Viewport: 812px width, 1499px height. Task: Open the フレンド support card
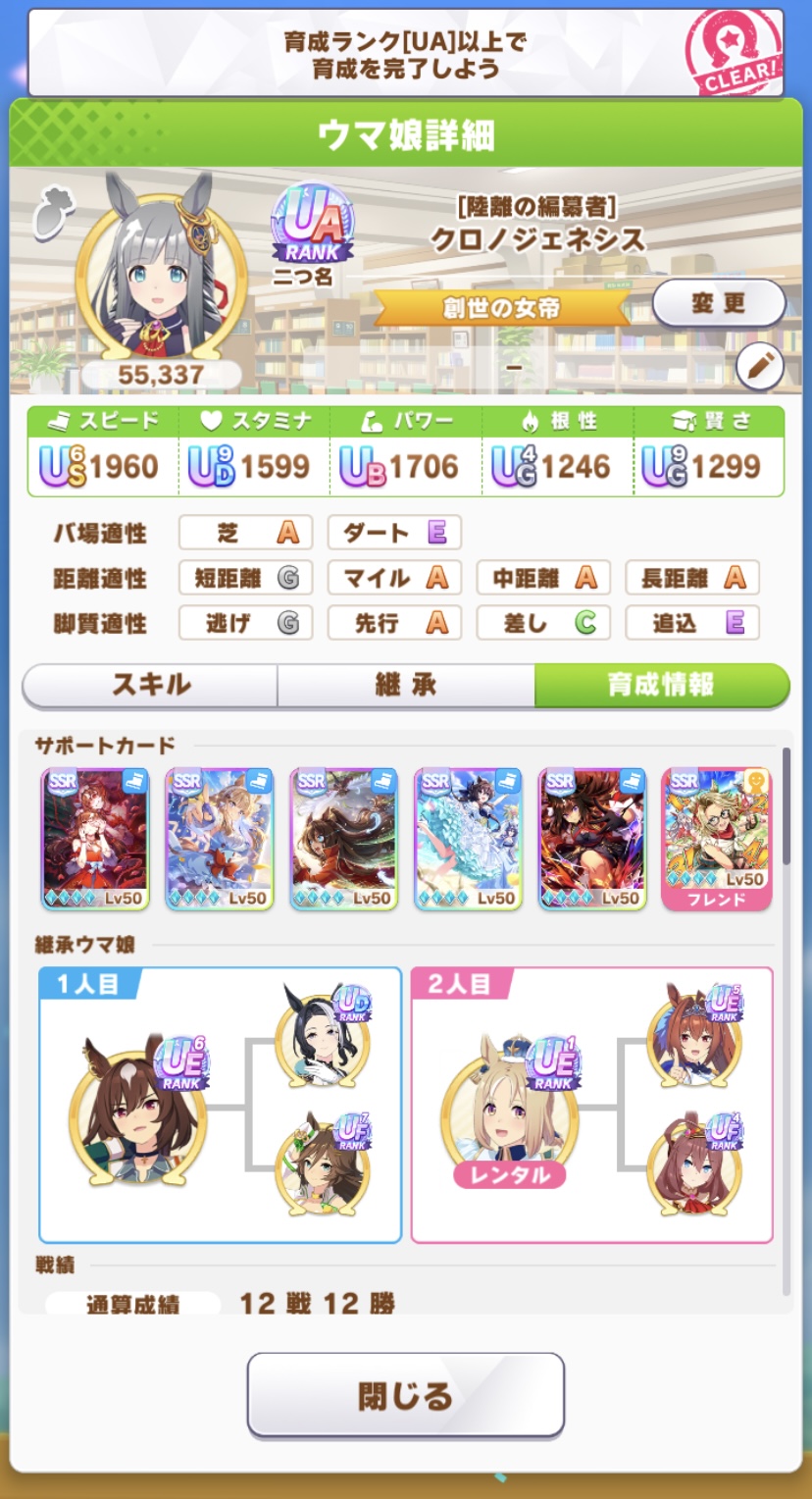coord(716,839)
